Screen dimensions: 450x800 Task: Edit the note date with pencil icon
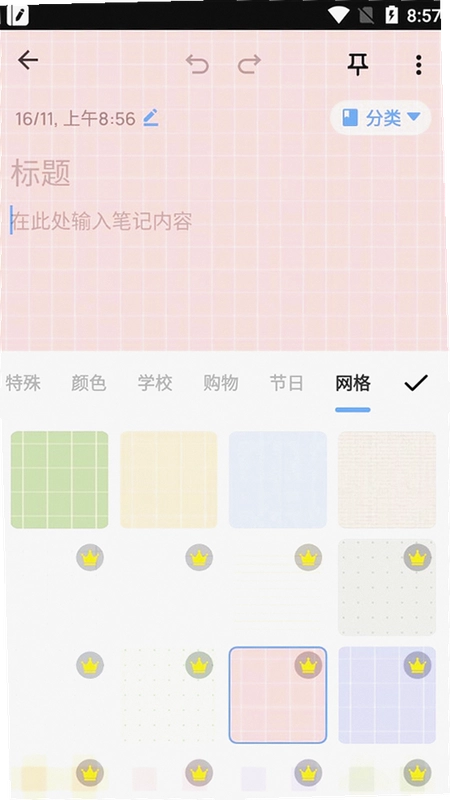(x=151, y=118)
